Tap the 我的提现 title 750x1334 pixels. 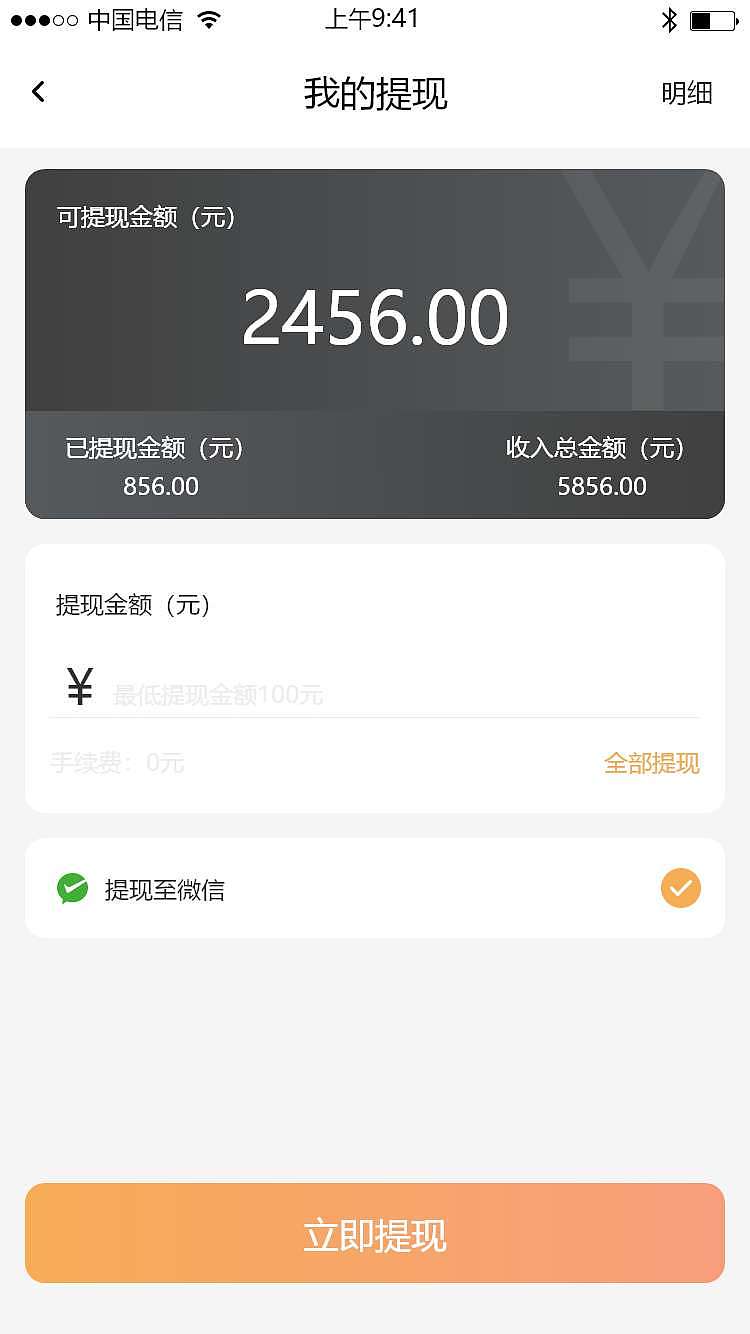point(375,93)
